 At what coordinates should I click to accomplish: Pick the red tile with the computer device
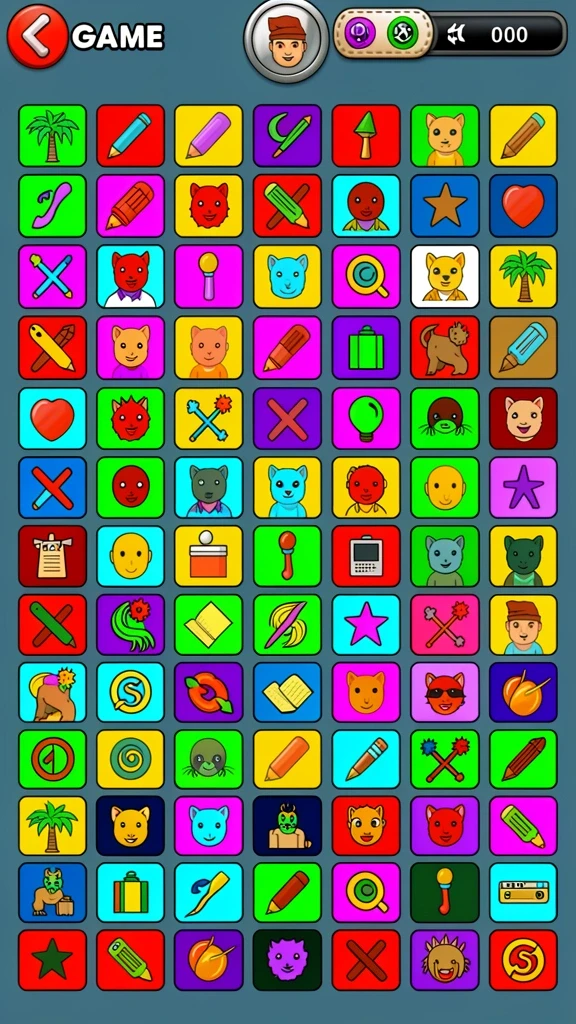click(x=366, y=556)
